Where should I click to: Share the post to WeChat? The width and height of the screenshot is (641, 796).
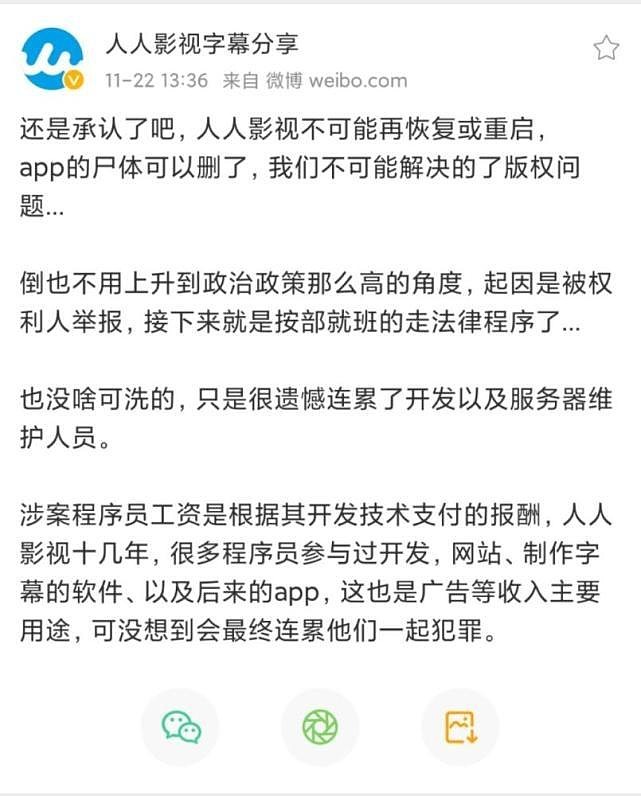(181, 727)
